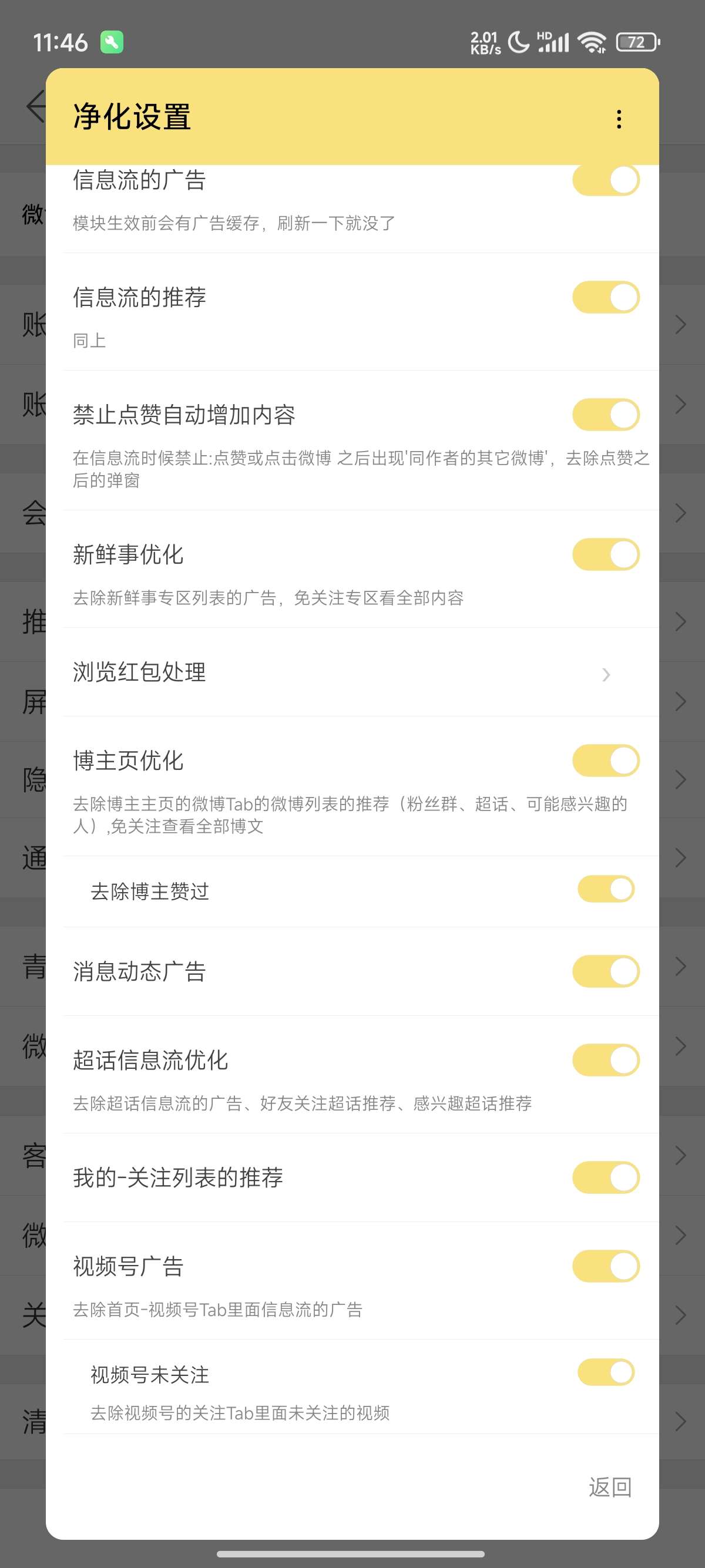The width and height of the screenshot is (705, 1568).
Task: Toggle 视频号未关注 switch
Action: pos(606,1372)
